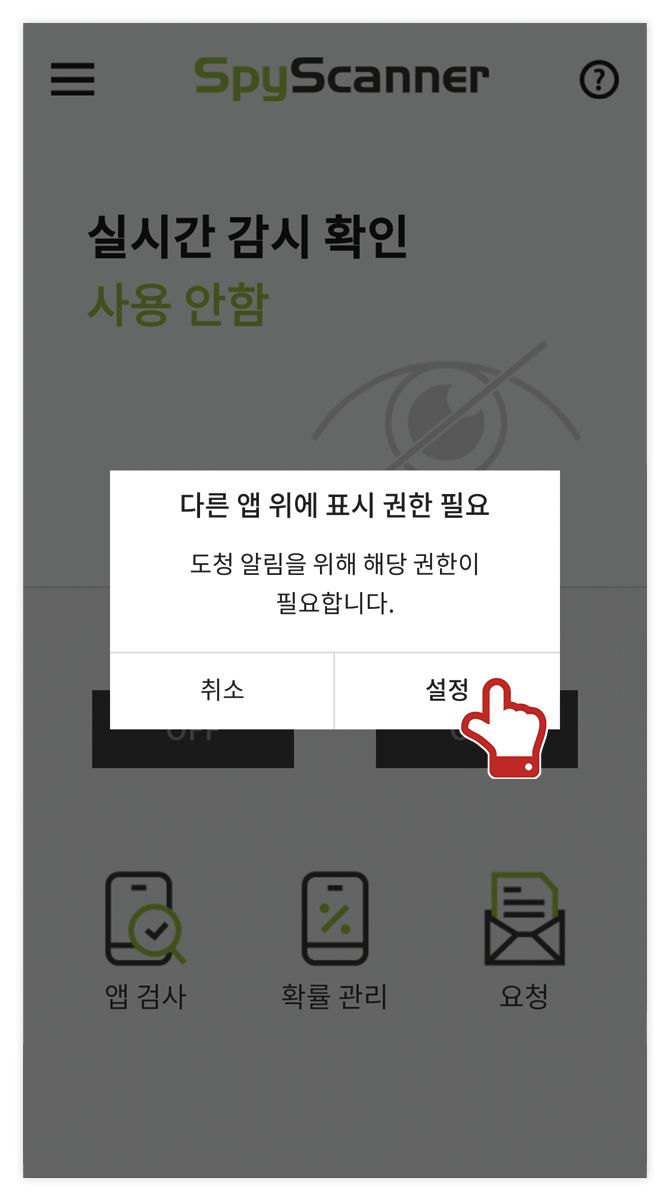This screenshot has width=670, height=1200.
Task: Open 확률 관리 probability management
Action: point(334,938)
